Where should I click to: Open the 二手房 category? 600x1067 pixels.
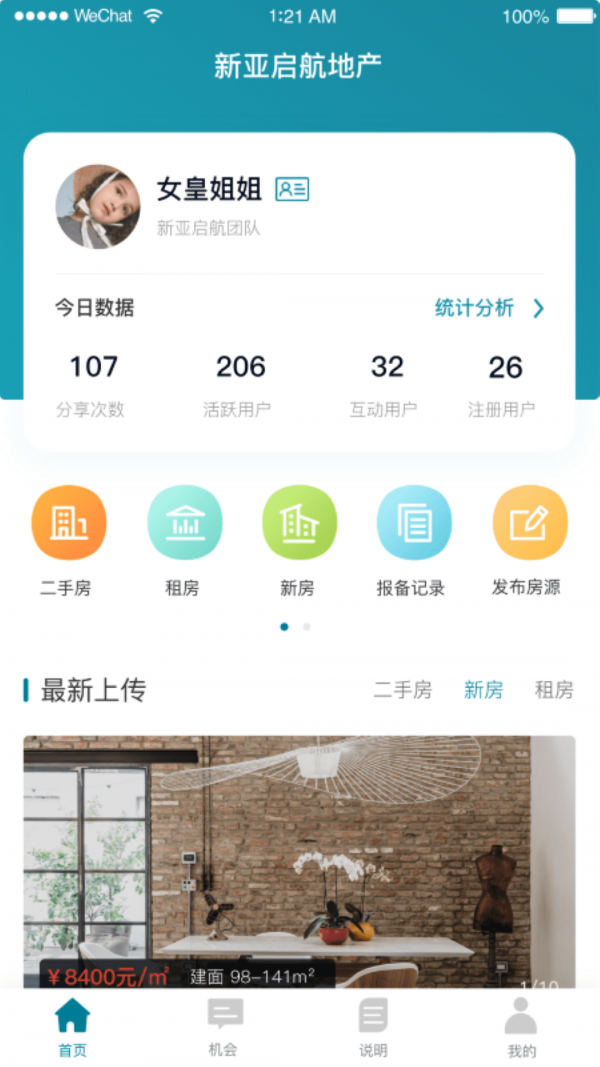68,523
